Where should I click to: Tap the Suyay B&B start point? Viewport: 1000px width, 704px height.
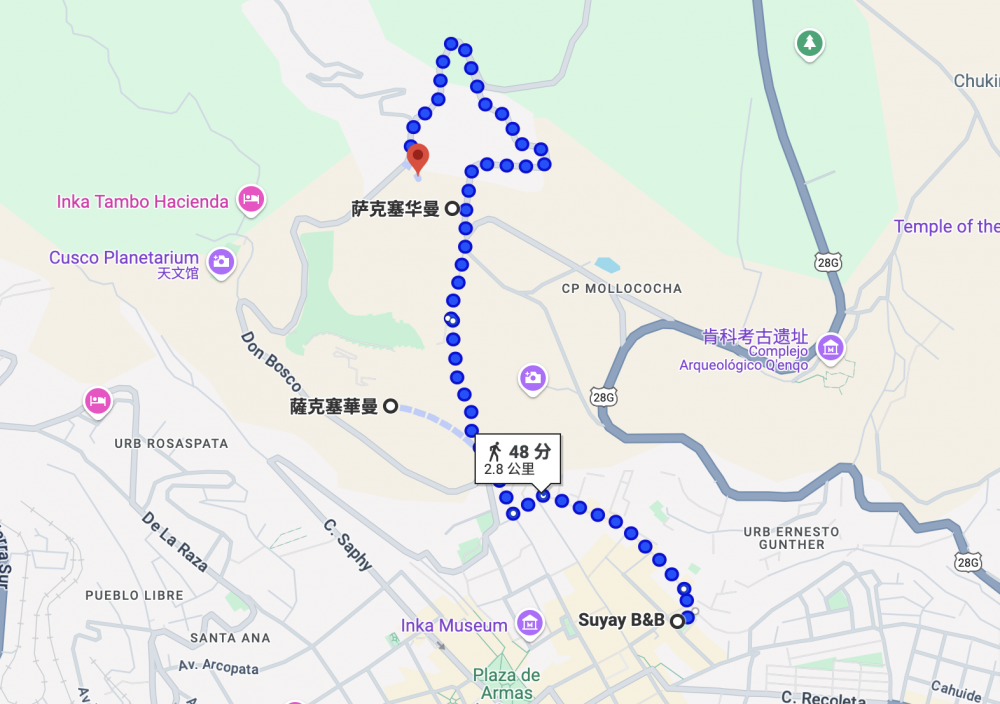[677, 621]
